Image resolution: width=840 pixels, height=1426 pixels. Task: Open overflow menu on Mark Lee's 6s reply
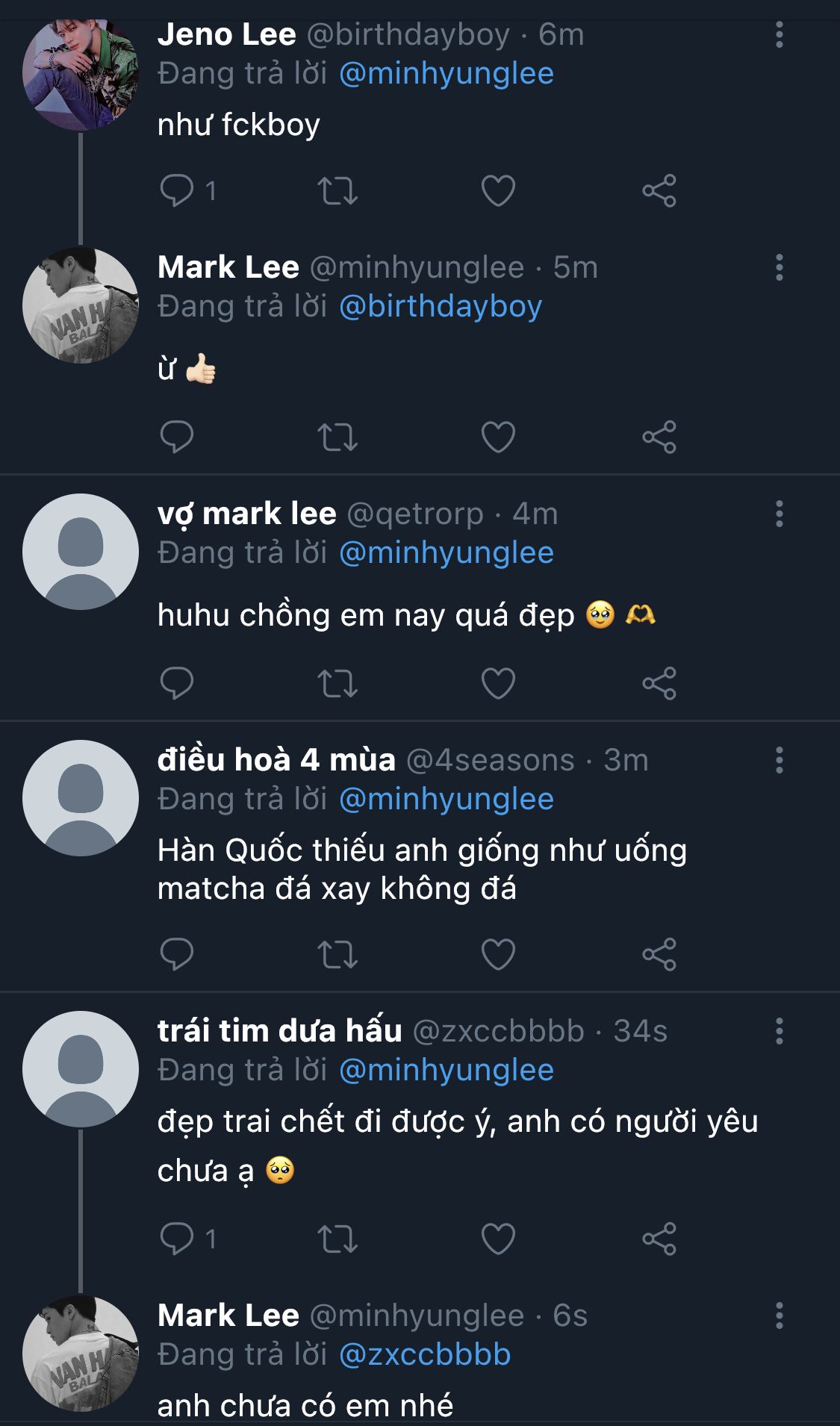point(779,1316)
